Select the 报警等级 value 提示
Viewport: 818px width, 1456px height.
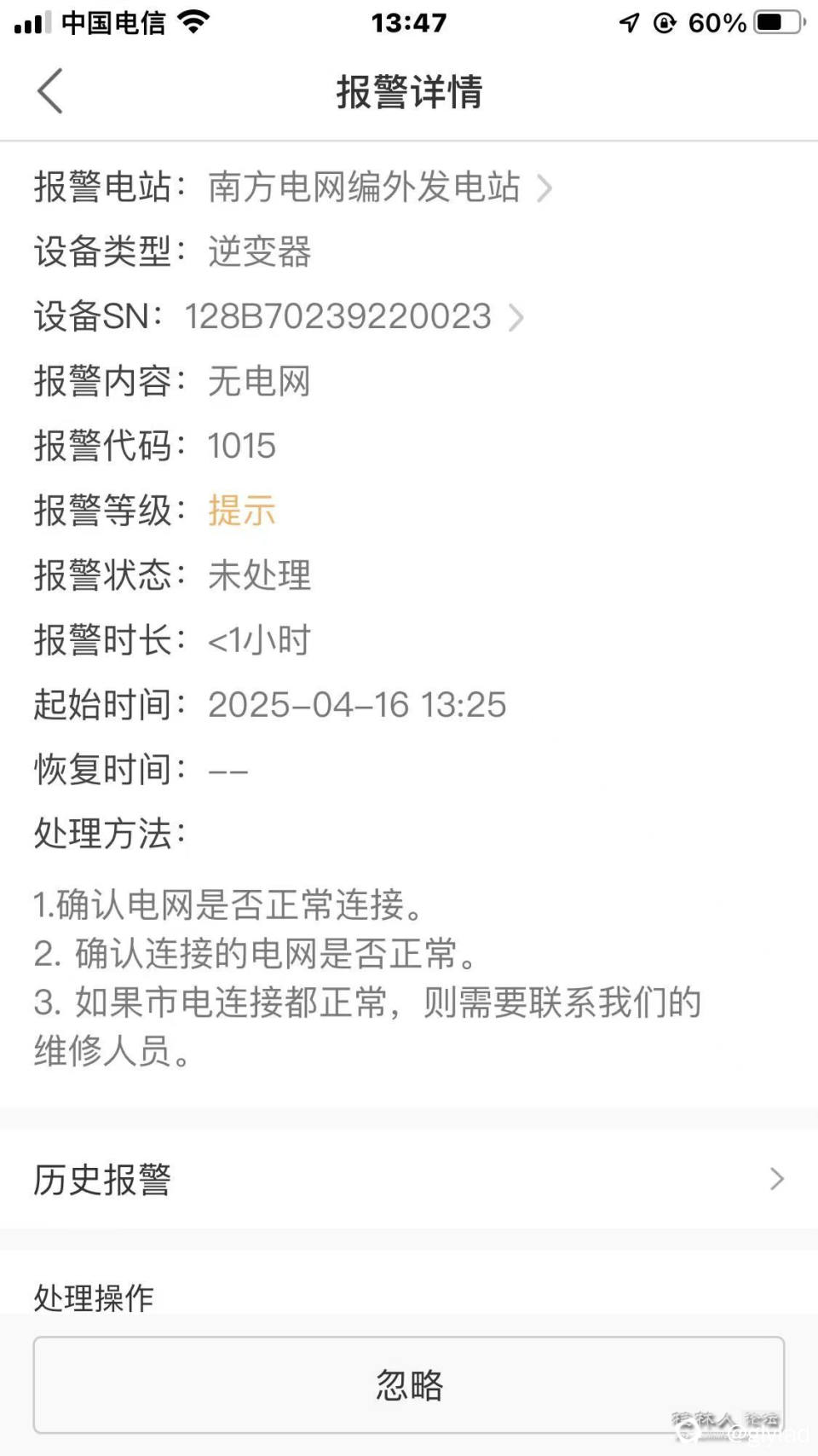pos(241,511)
